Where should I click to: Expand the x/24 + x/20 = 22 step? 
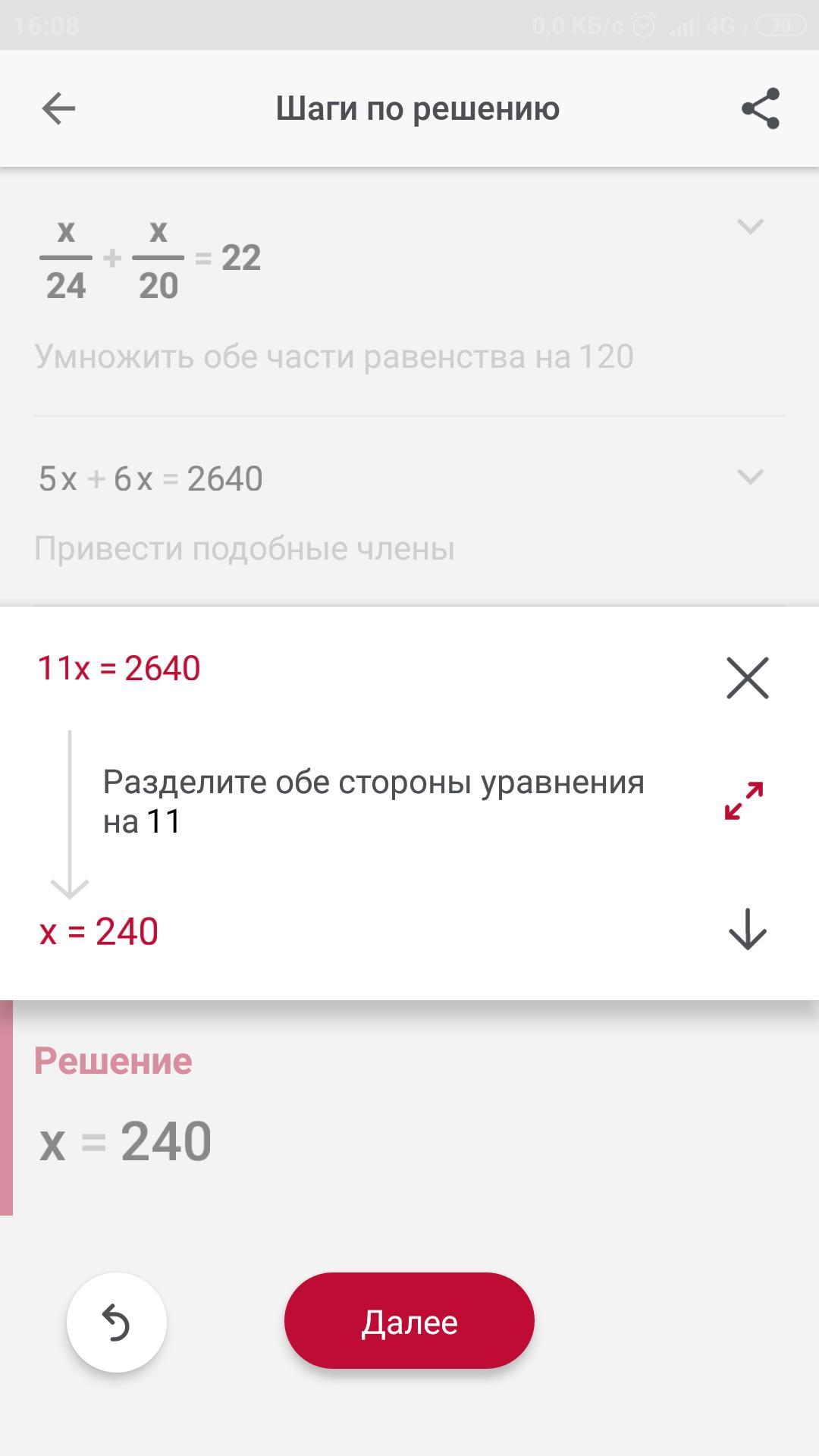[750, 226]
